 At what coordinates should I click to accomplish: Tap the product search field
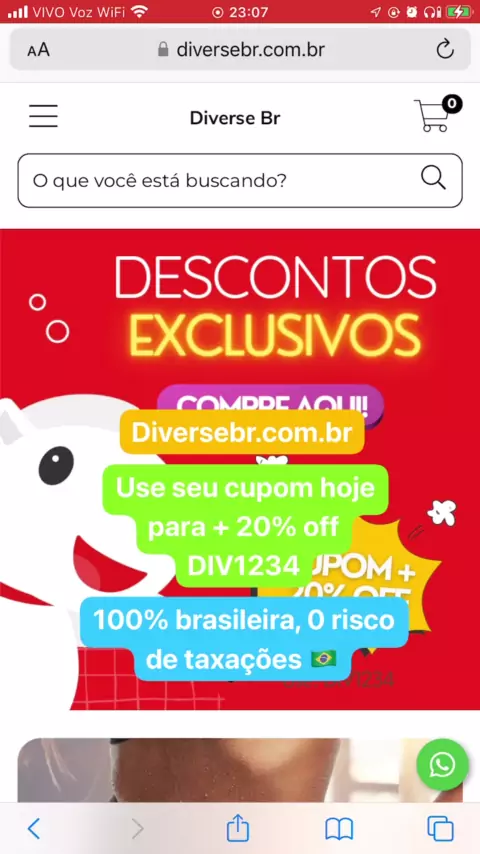240,180
